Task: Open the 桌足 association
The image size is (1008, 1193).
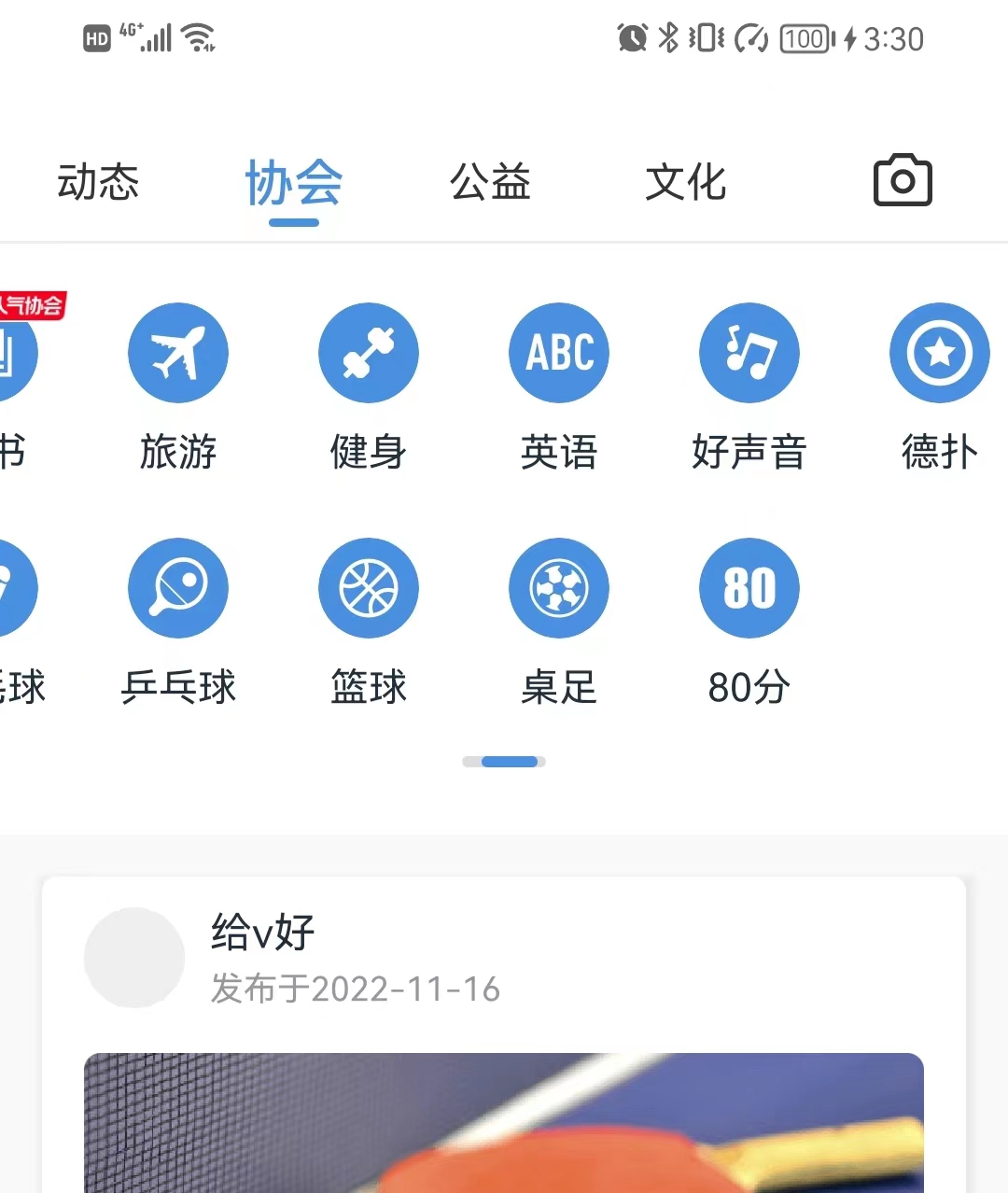Action: (559, 588)
